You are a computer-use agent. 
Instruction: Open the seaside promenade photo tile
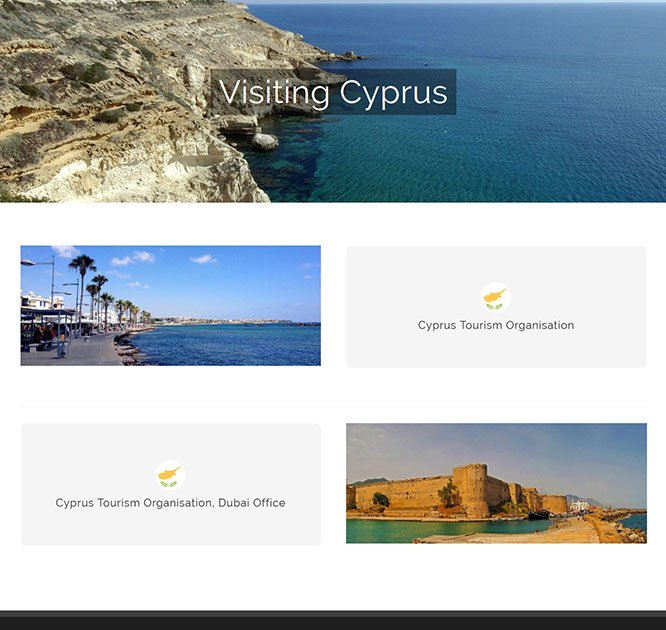tap(170, 305)
